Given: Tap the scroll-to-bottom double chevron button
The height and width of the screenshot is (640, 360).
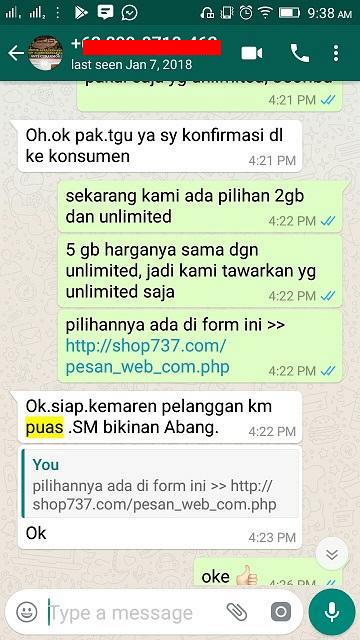Looking at the screenshot, I should coord(332,554).
